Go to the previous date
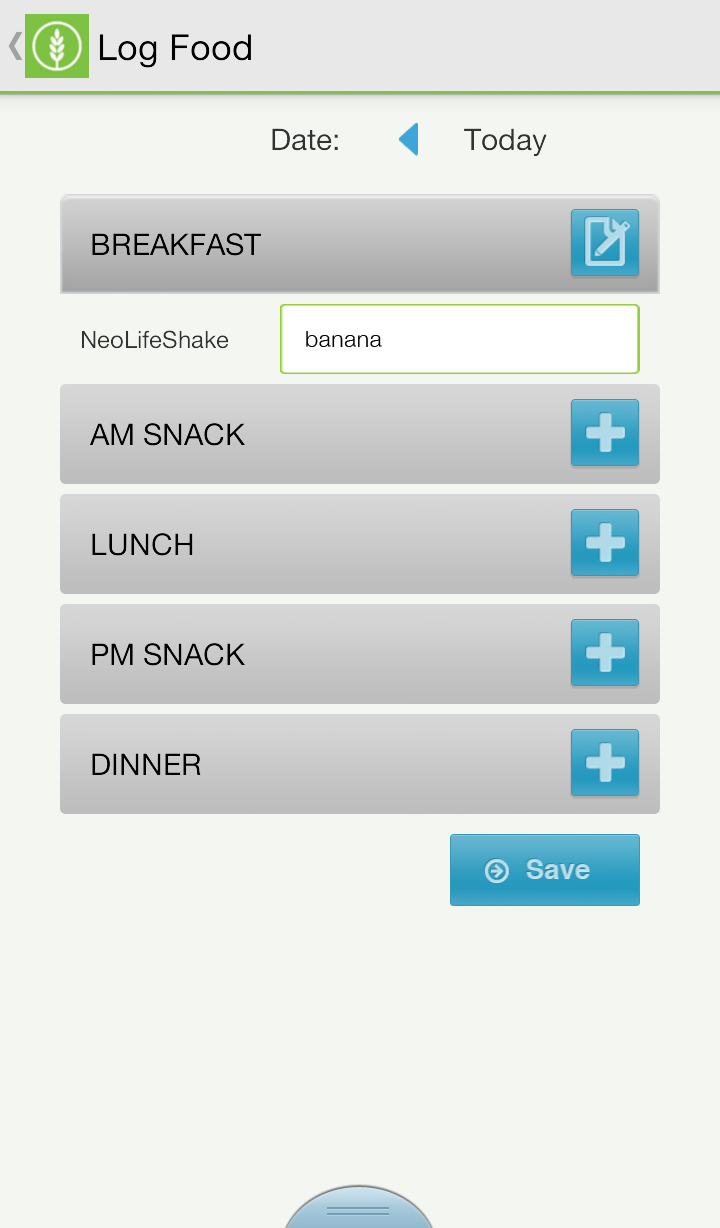720x1228 pixels. click(x=408, y=140)
